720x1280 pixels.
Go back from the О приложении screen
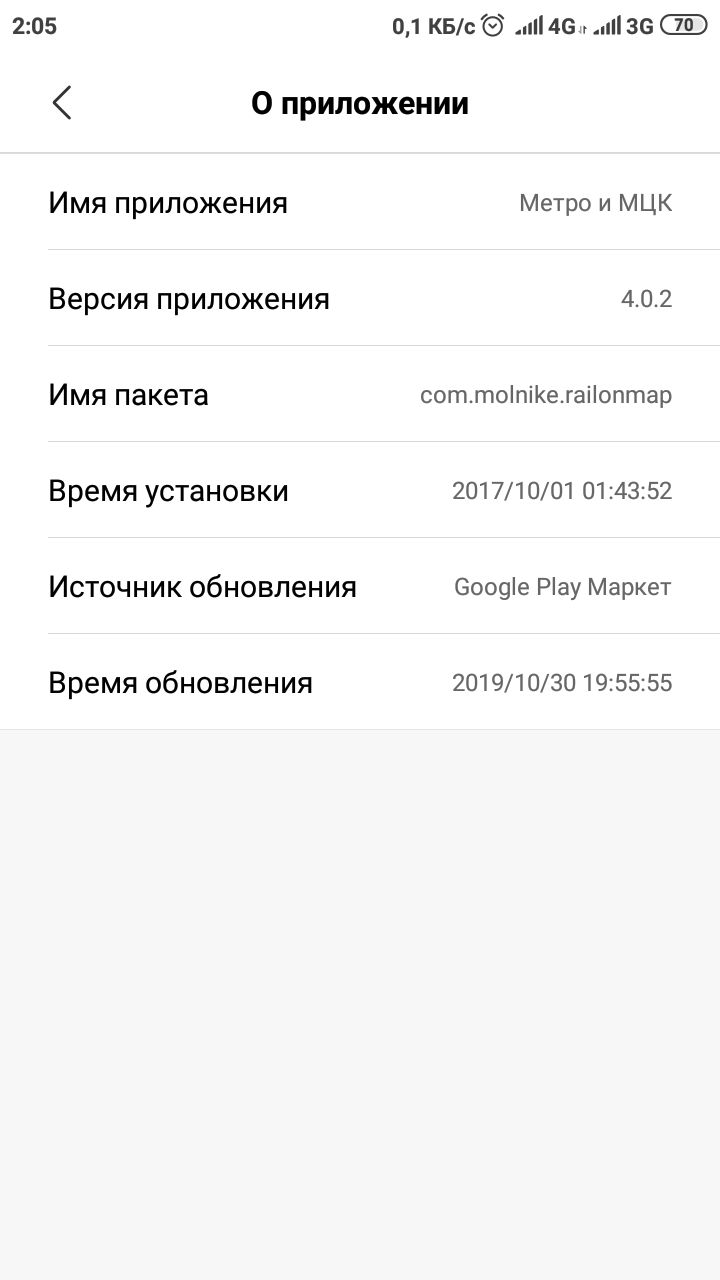(62, 103)
